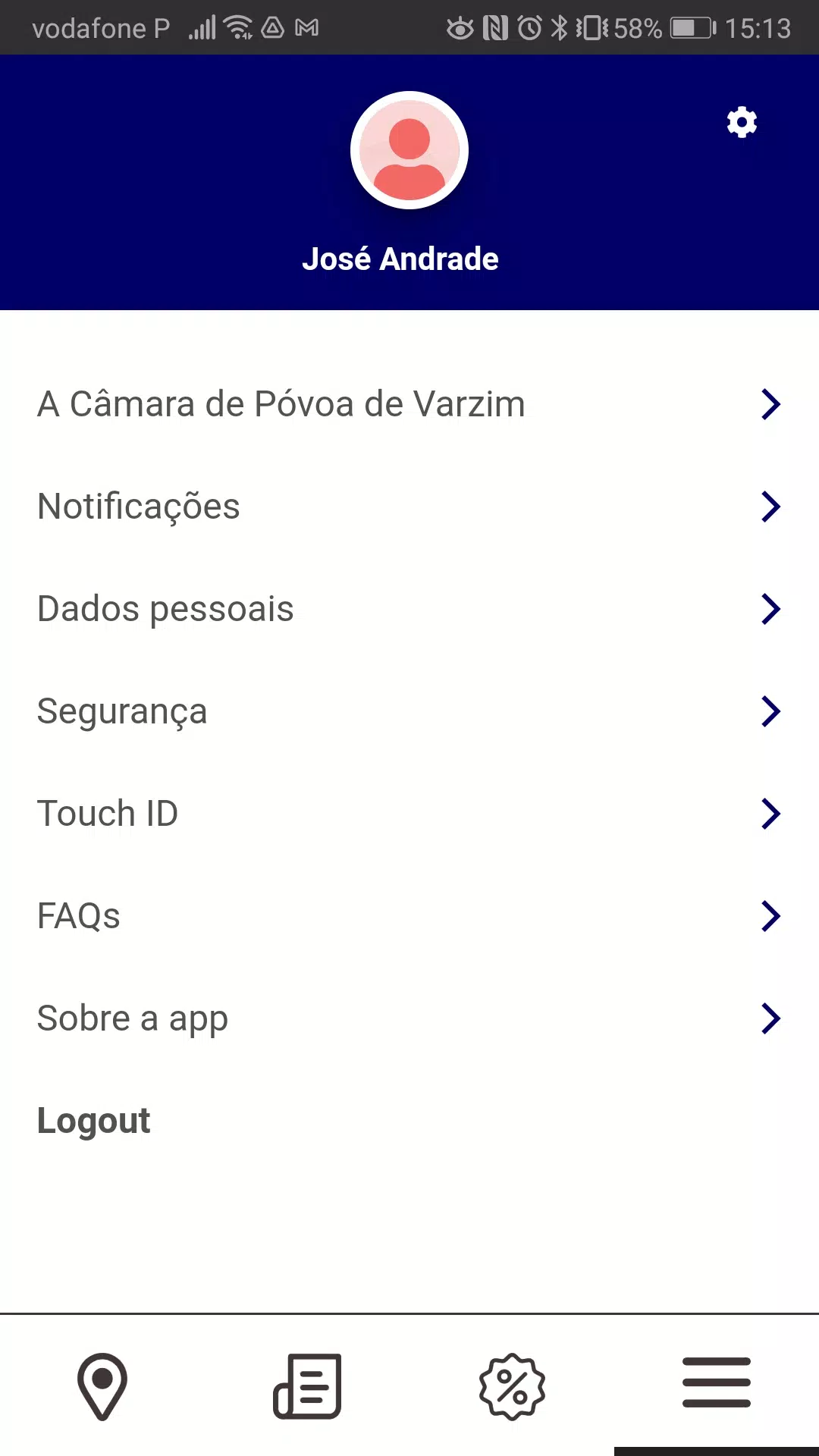Select the hamburger menu tab

(717, 1382)
